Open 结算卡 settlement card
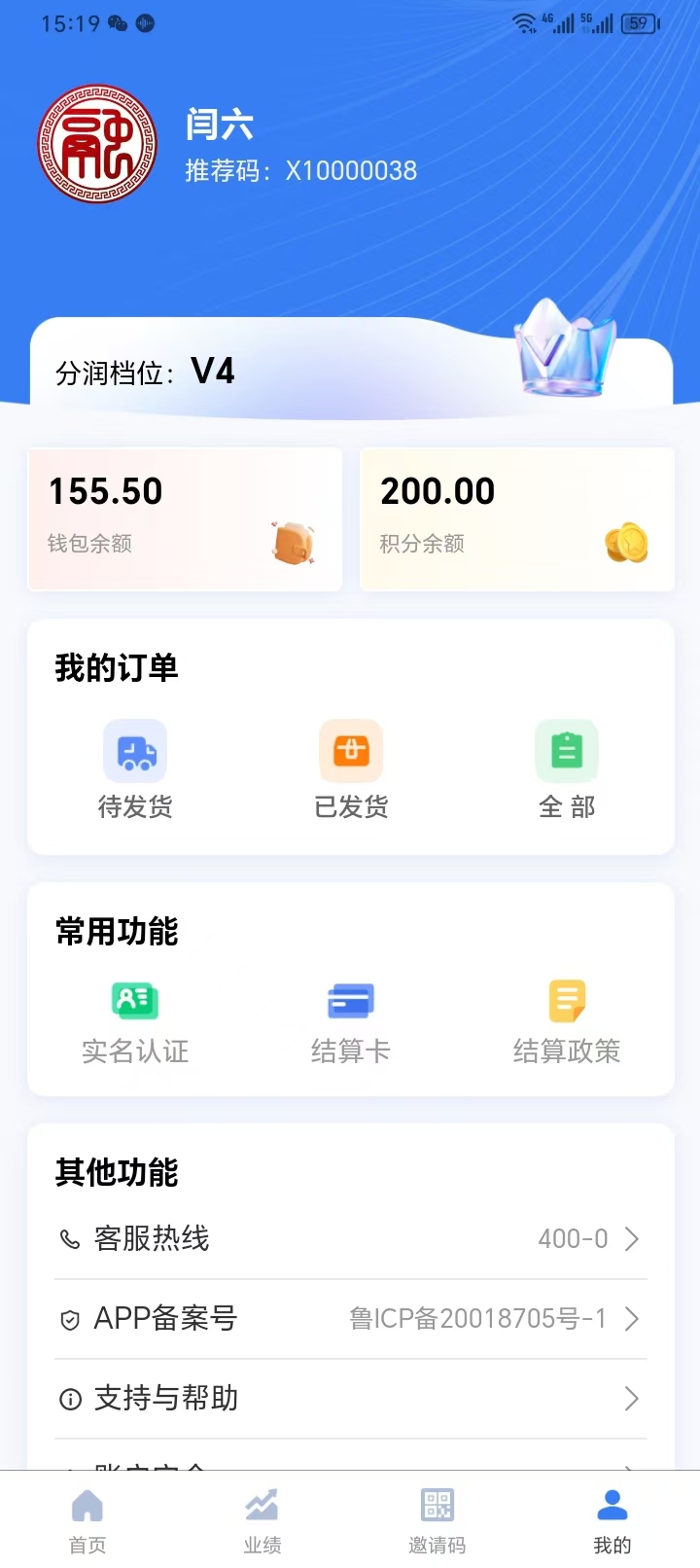Screen dimensions: 700x1568 [x=351, y=1023]
